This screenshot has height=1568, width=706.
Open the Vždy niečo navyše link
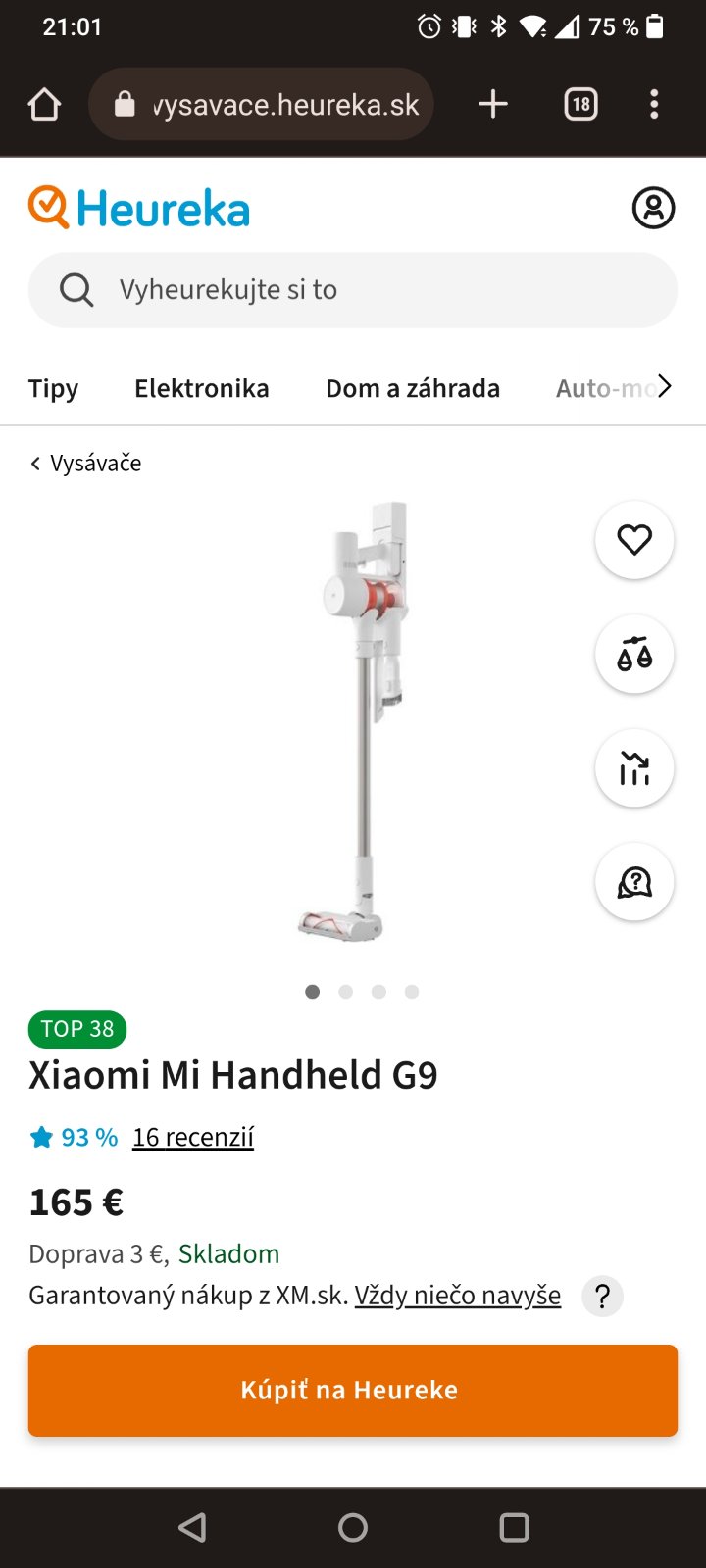(458, 1296)
